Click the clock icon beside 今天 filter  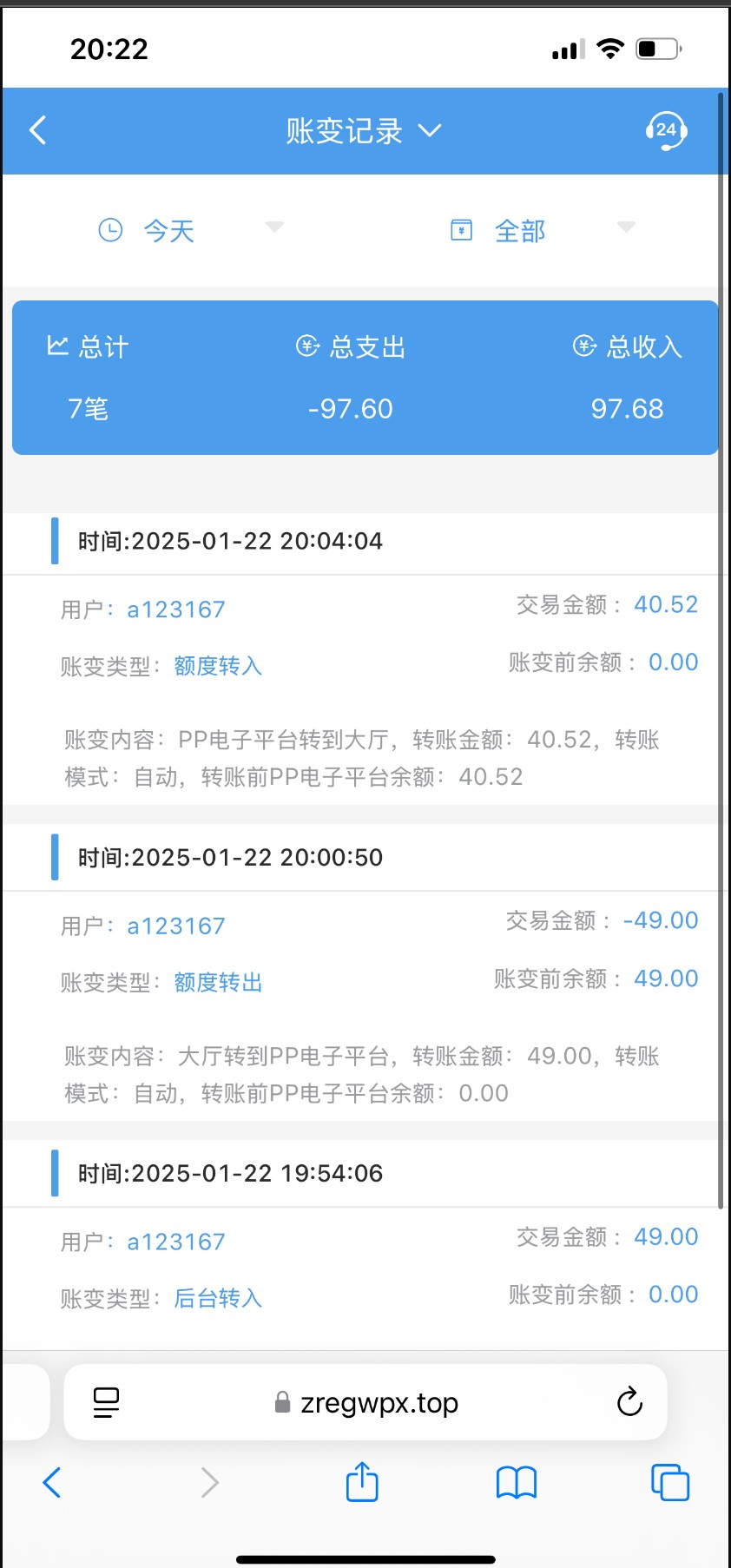point(111,230)
